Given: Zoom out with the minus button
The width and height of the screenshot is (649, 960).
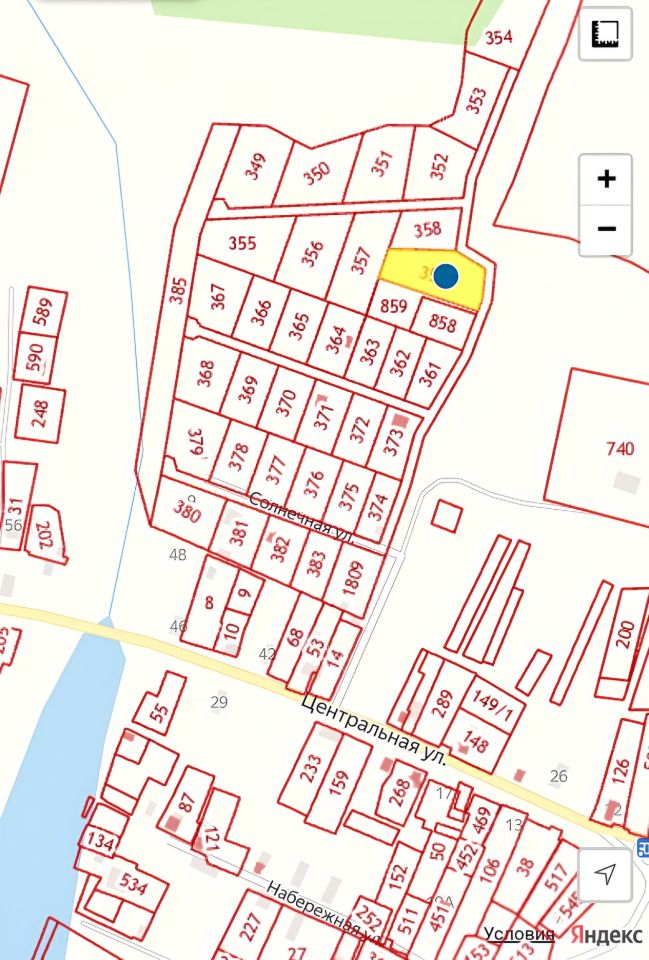Looking at the screenshot, I should coord(606,228).
